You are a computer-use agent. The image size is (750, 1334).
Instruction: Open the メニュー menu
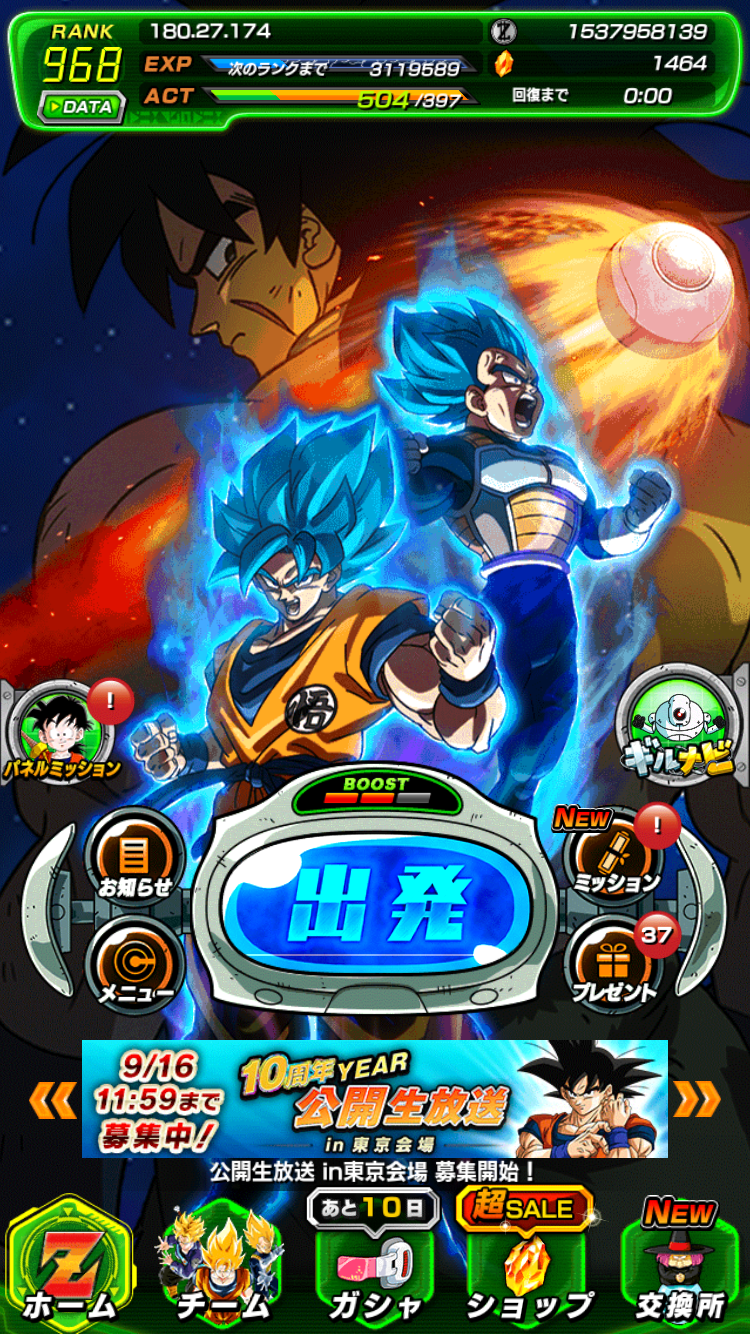[136, 965]
